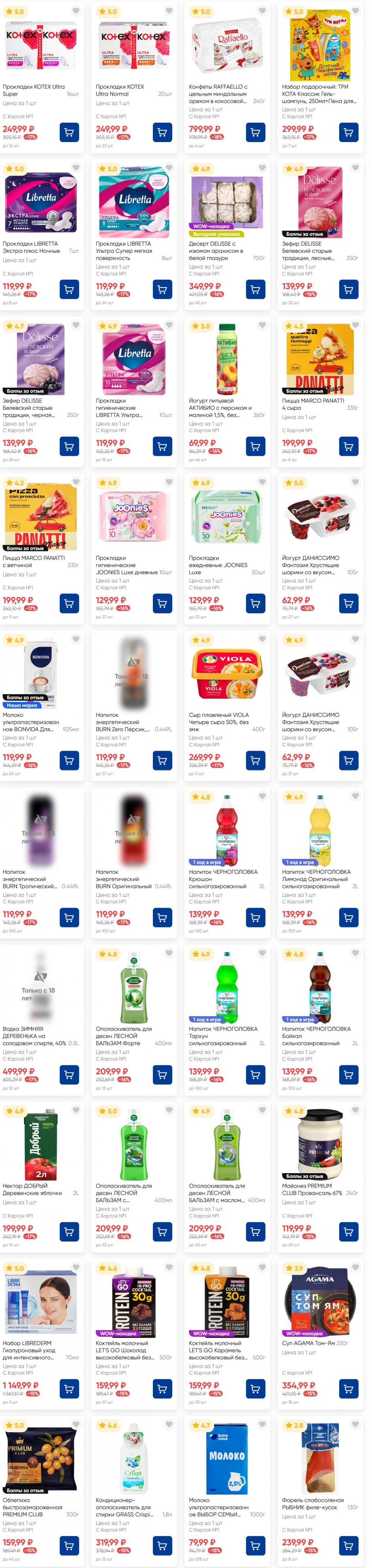Add РЫБНИК trout fillet to cart

point(348,1545)
